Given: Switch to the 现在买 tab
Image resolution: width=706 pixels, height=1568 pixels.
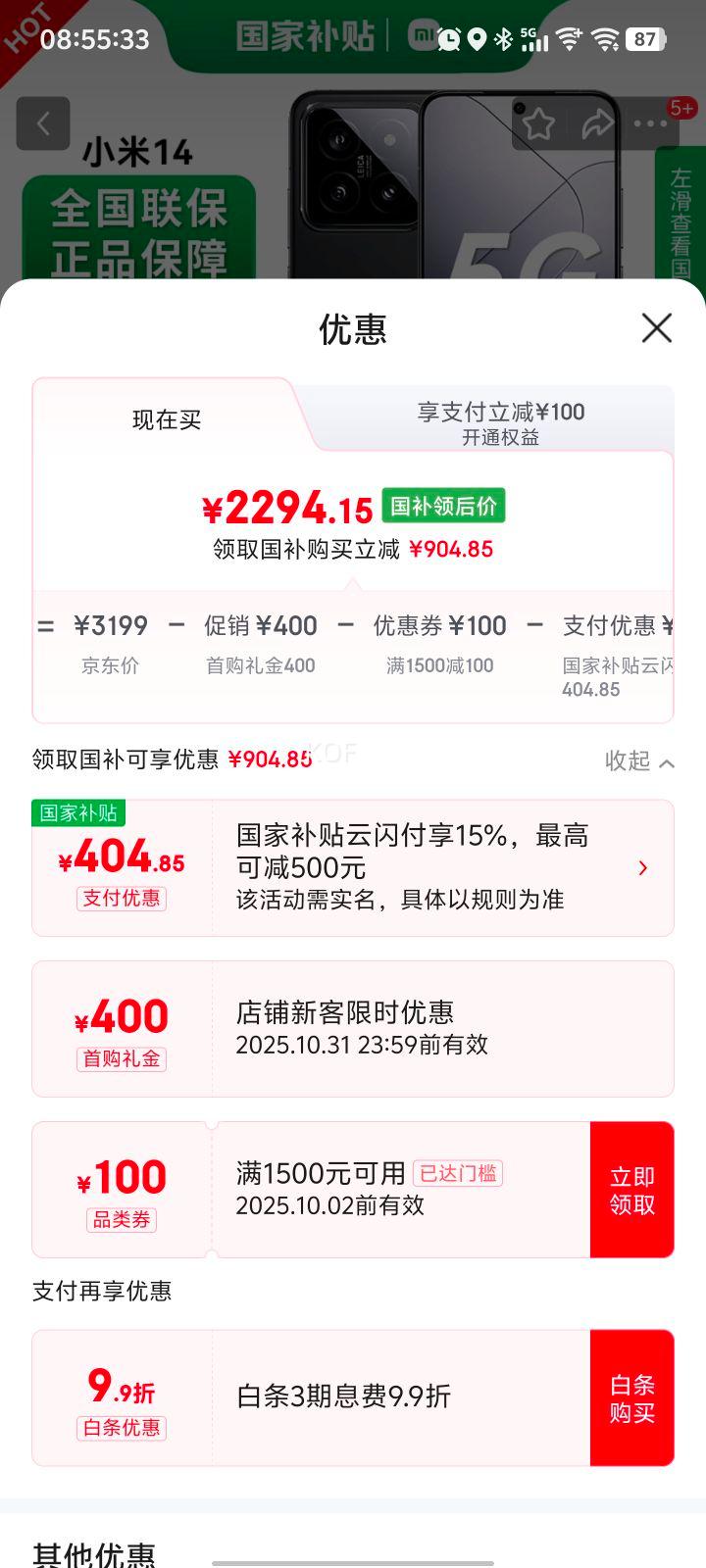Looking at the screenshot, I should tap(167, 420).
